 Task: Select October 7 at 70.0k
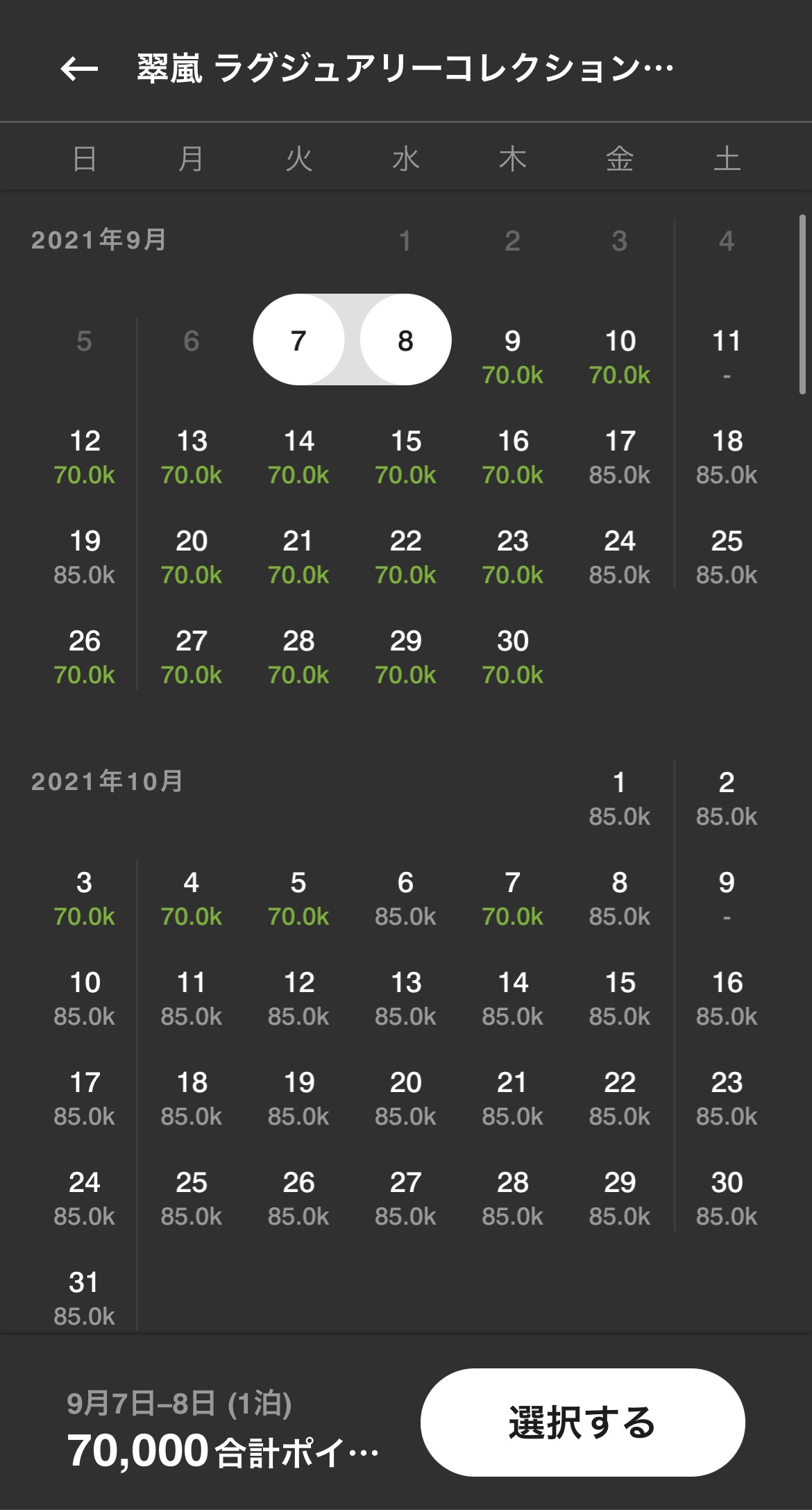(x=512, y=898)
